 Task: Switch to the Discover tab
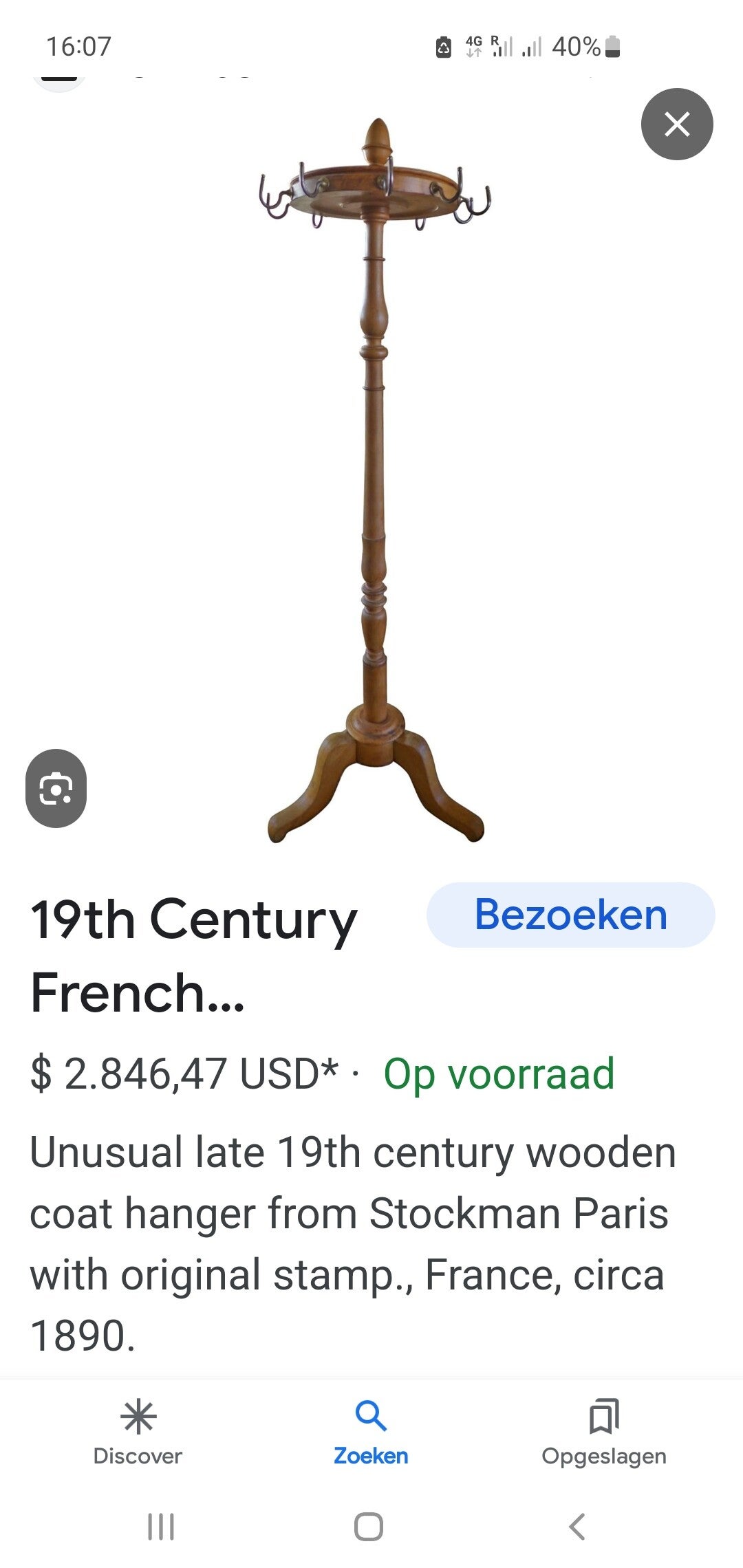pos(138,1433)
